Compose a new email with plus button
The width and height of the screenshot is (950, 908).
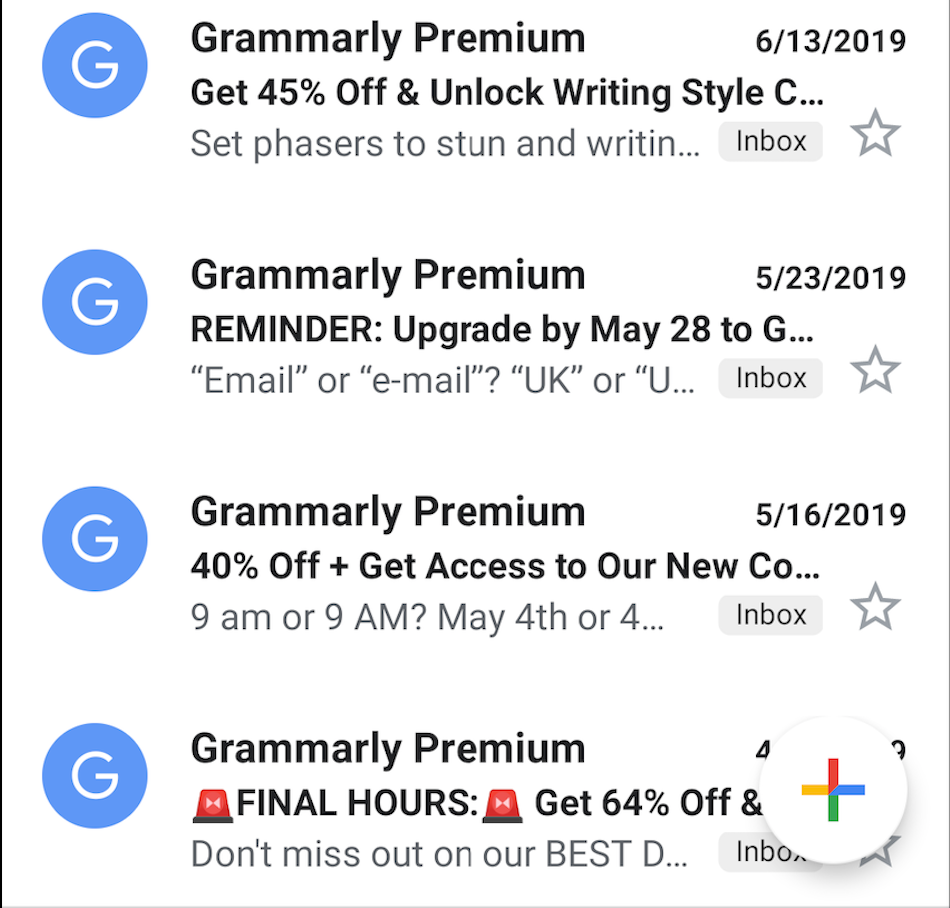(833, 790)
